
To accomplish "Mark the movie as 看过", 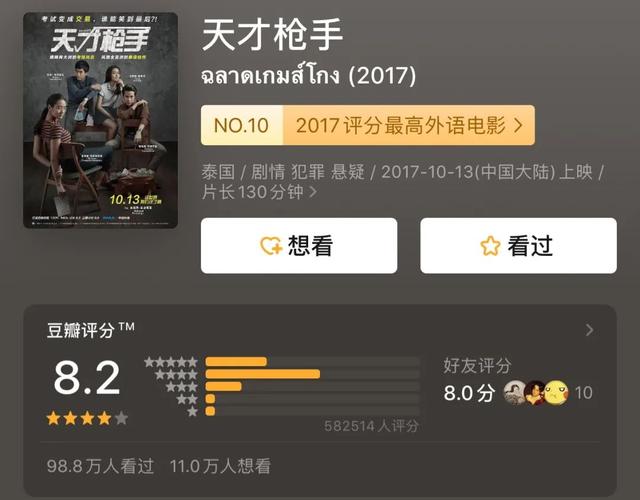I will (517, 246).
